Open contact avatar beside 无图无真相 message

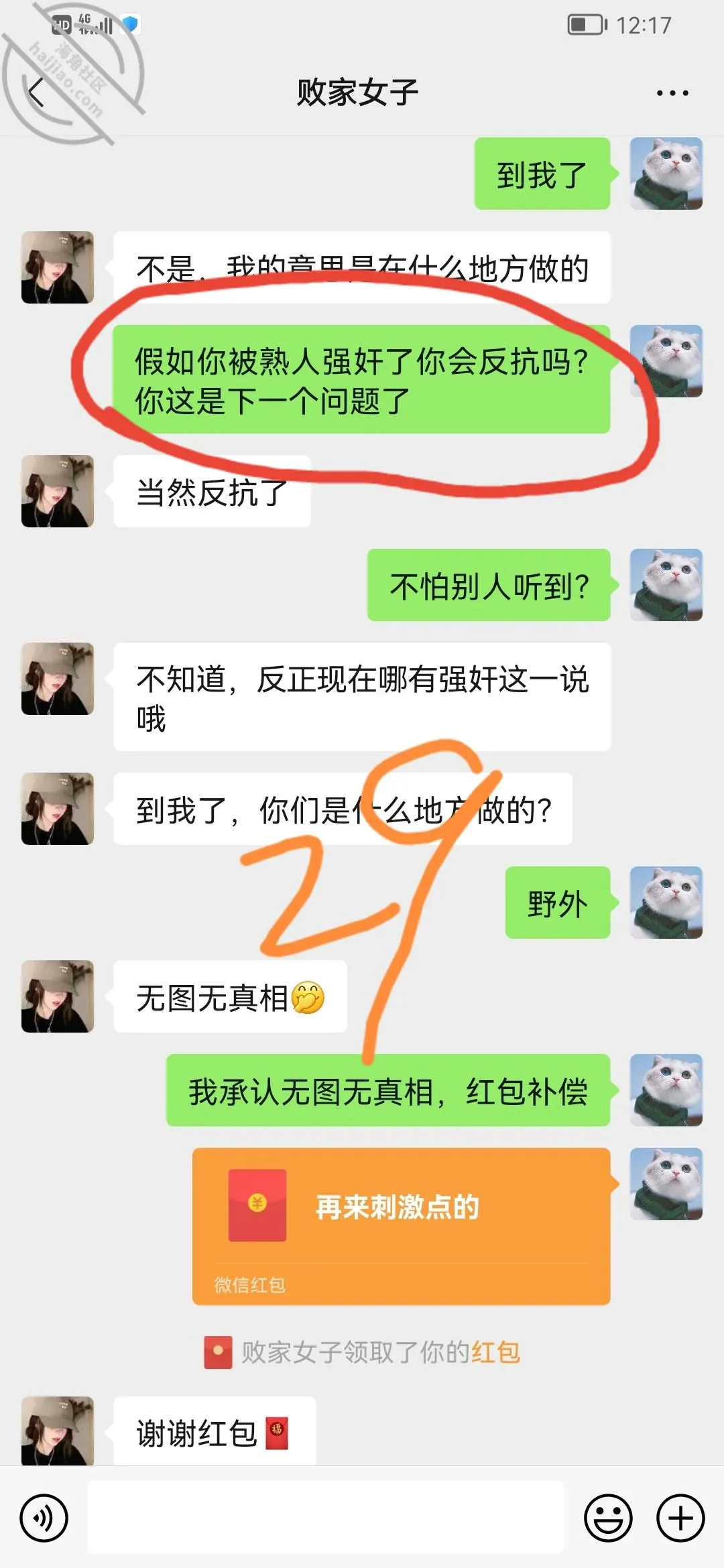(x=58, y=996)
